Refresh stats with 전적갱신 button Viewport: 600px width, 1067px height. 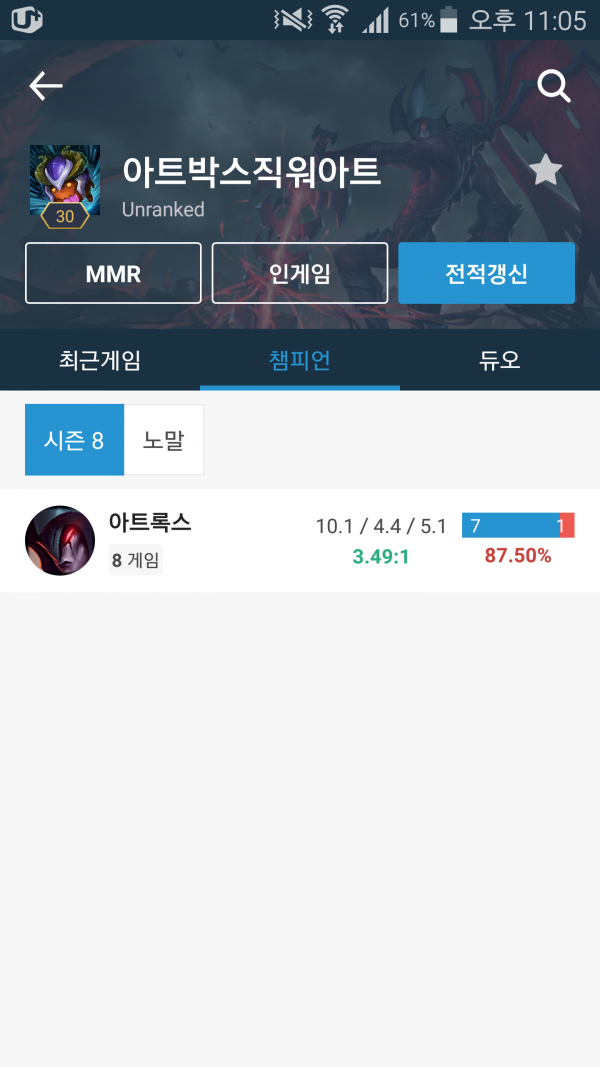pyautogui.click(x=486, y=273)
